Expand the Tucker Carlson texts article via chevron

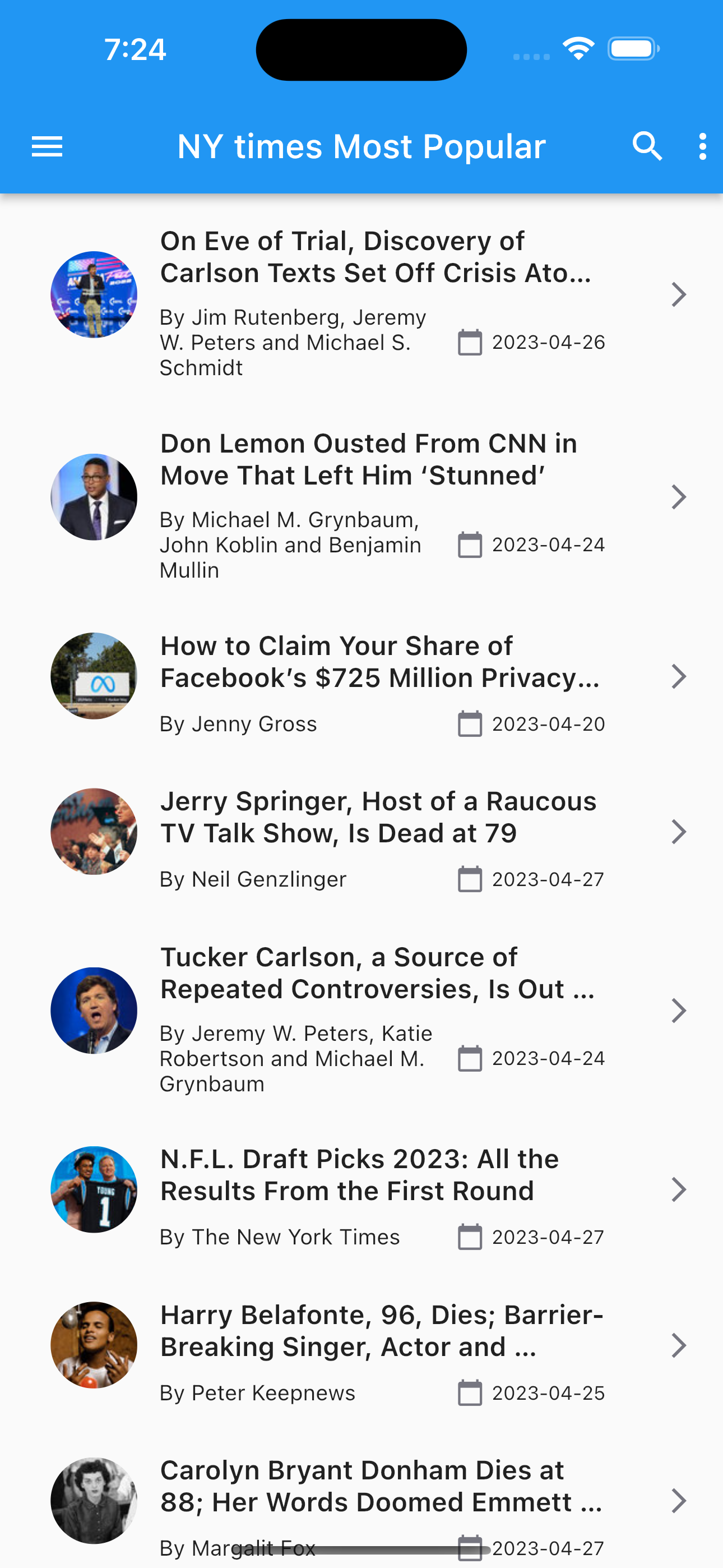(x=680, y=294)
